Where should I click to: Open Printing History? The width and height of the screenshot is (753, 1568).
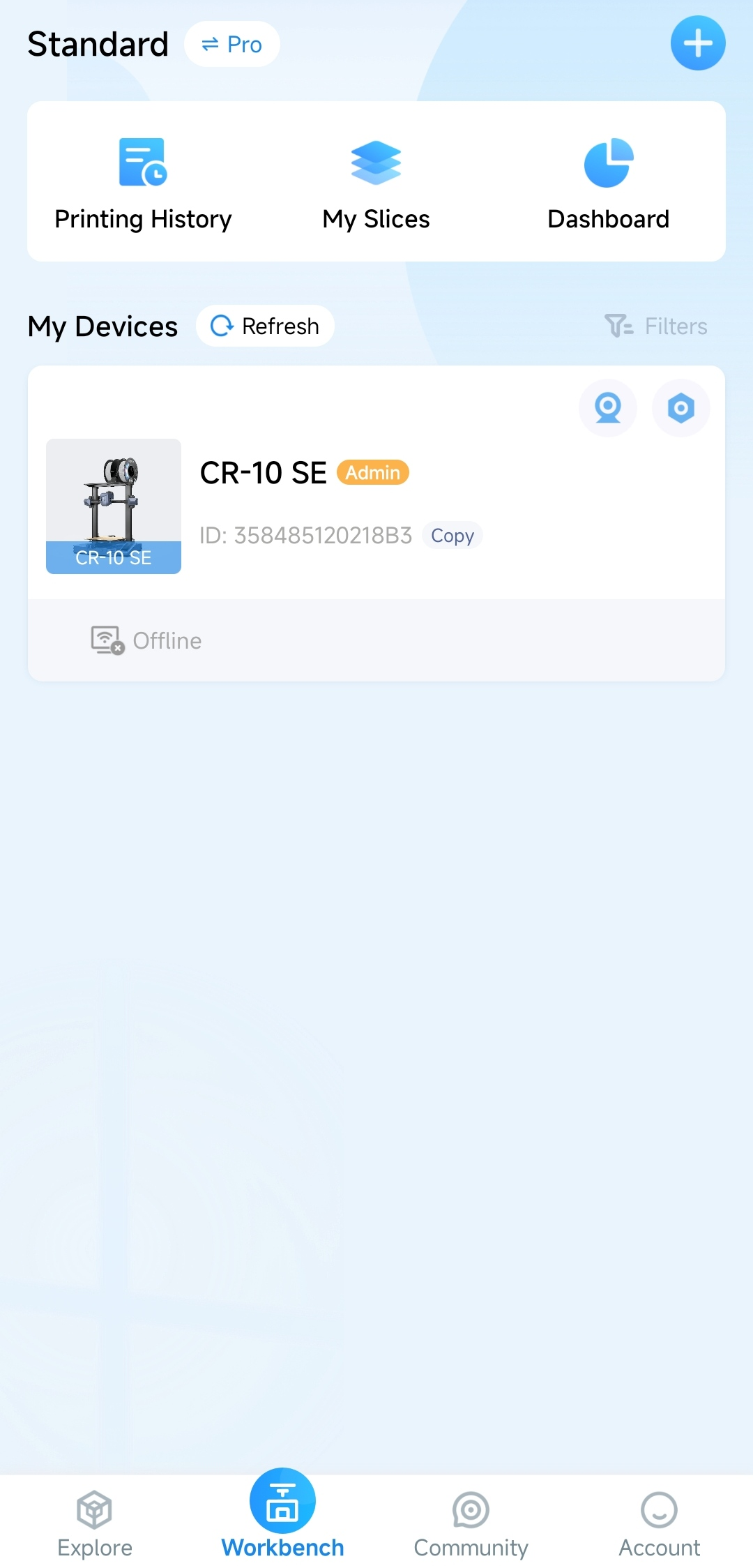(143, 183)
